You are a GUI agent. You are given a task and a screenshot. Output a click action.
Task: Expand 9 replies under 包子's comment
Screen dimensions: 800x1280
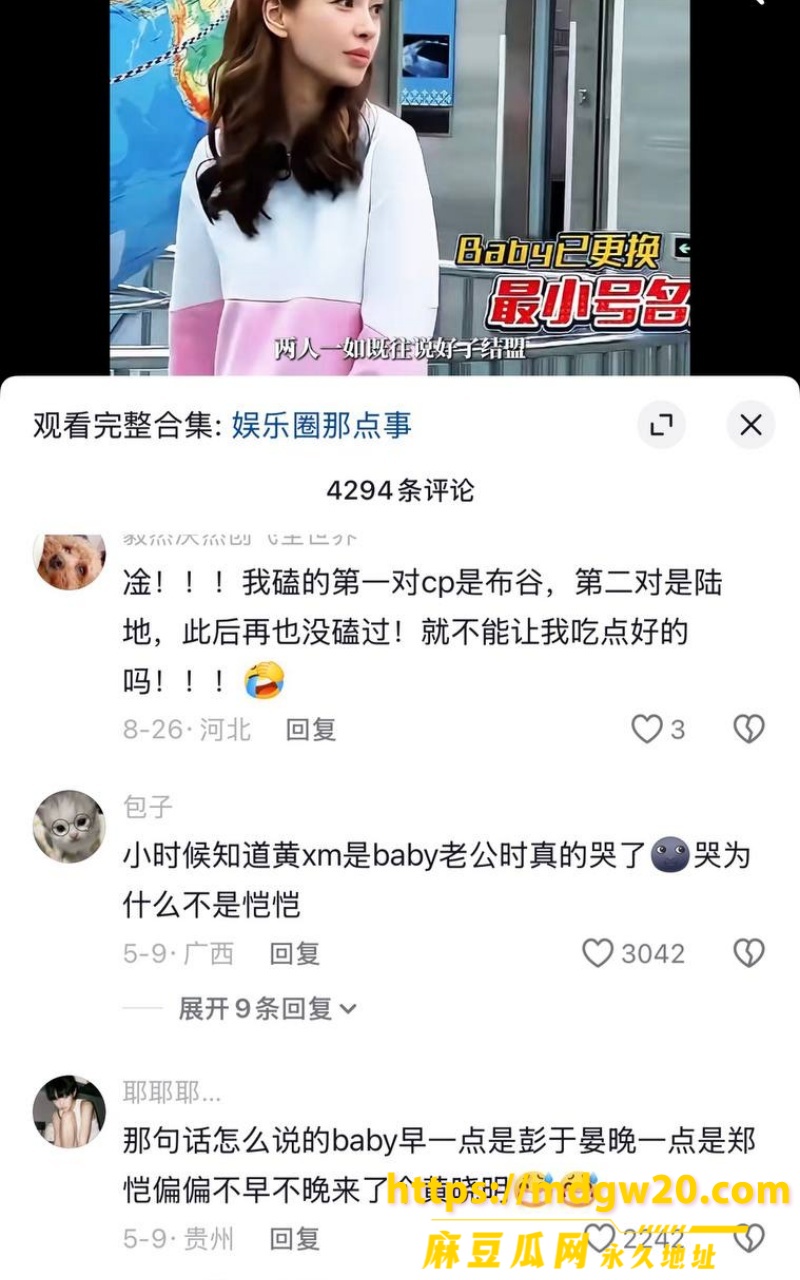point(268,1009)
